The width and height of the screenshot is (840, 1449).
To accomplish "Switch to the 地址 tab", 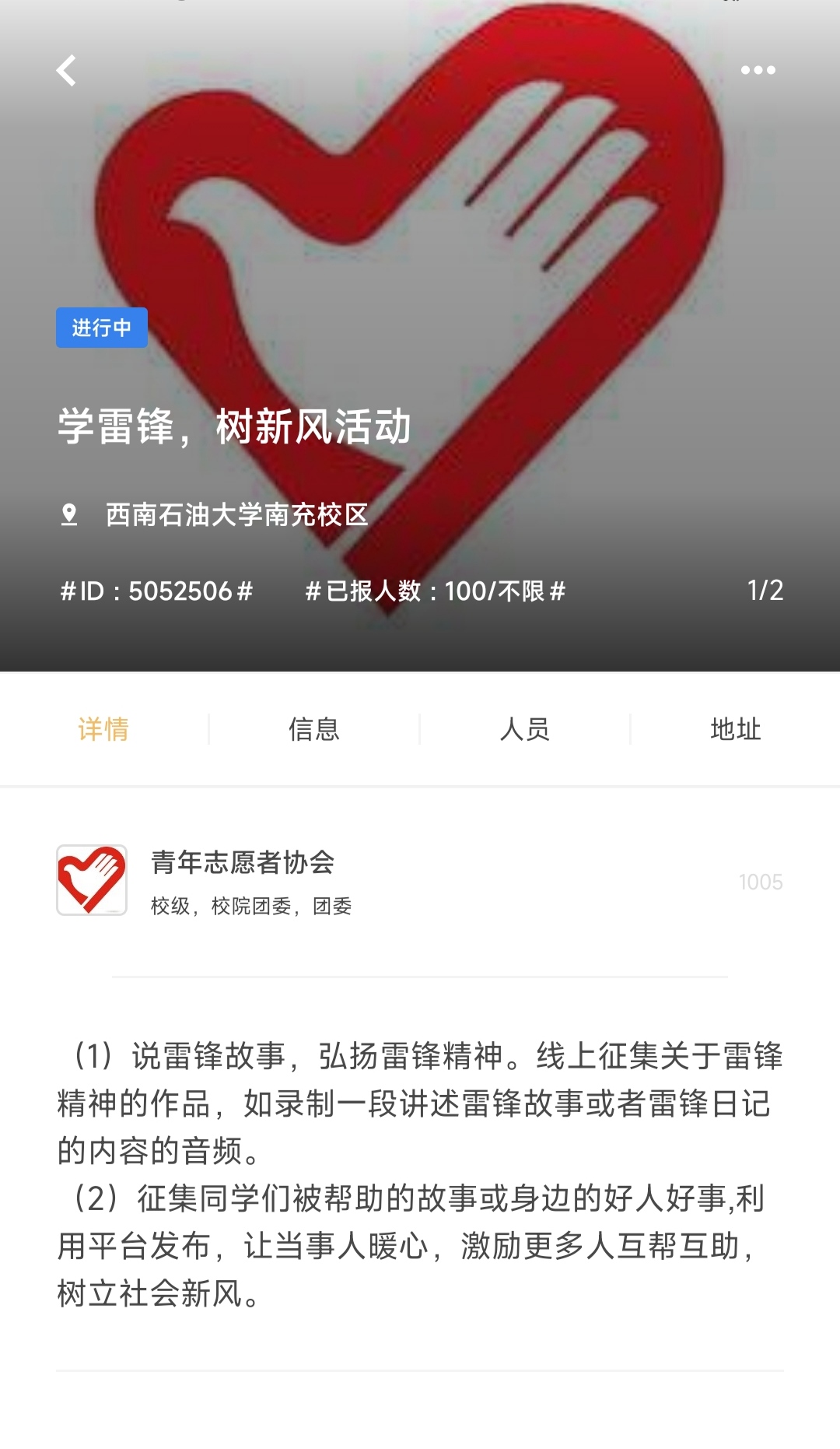I will pyautogui.click(x=735, y=729).
